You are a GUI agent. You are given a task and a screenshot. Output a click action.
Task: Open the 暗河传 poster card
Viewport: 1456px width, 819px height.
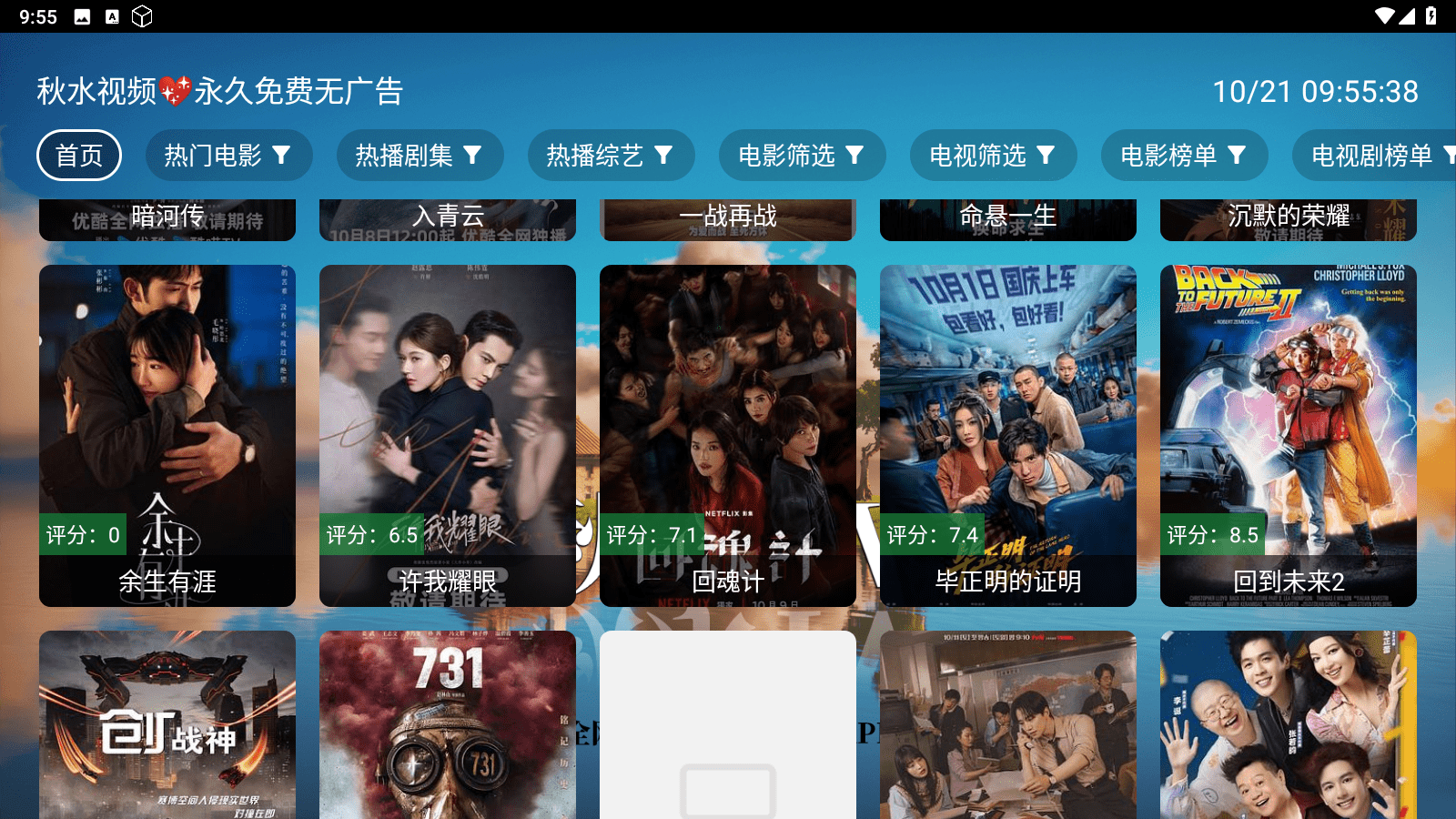(x=167, y=219)
